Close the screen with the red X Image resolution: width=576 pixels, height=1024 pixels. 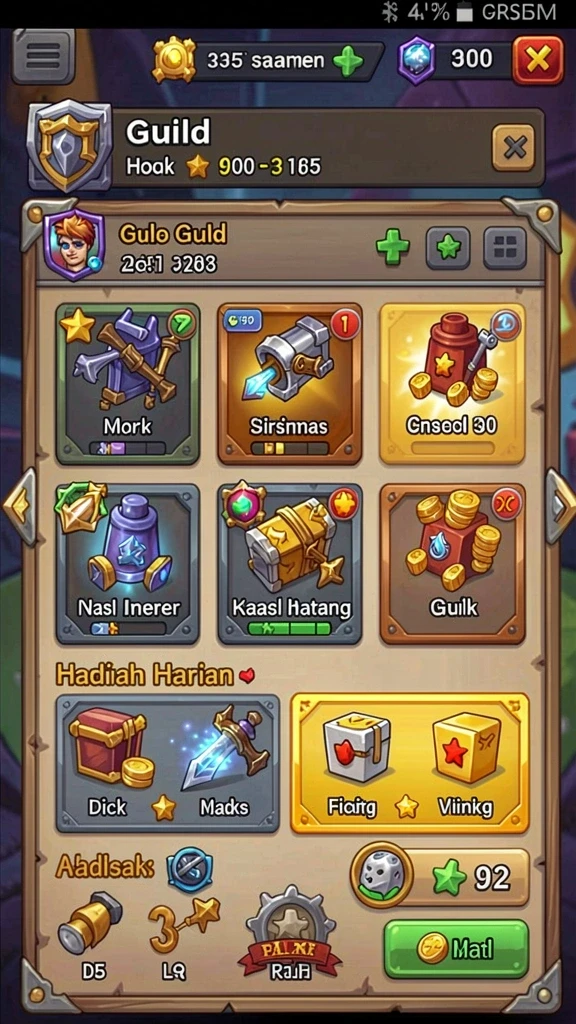pyautogui.click(x=537, y=61)
